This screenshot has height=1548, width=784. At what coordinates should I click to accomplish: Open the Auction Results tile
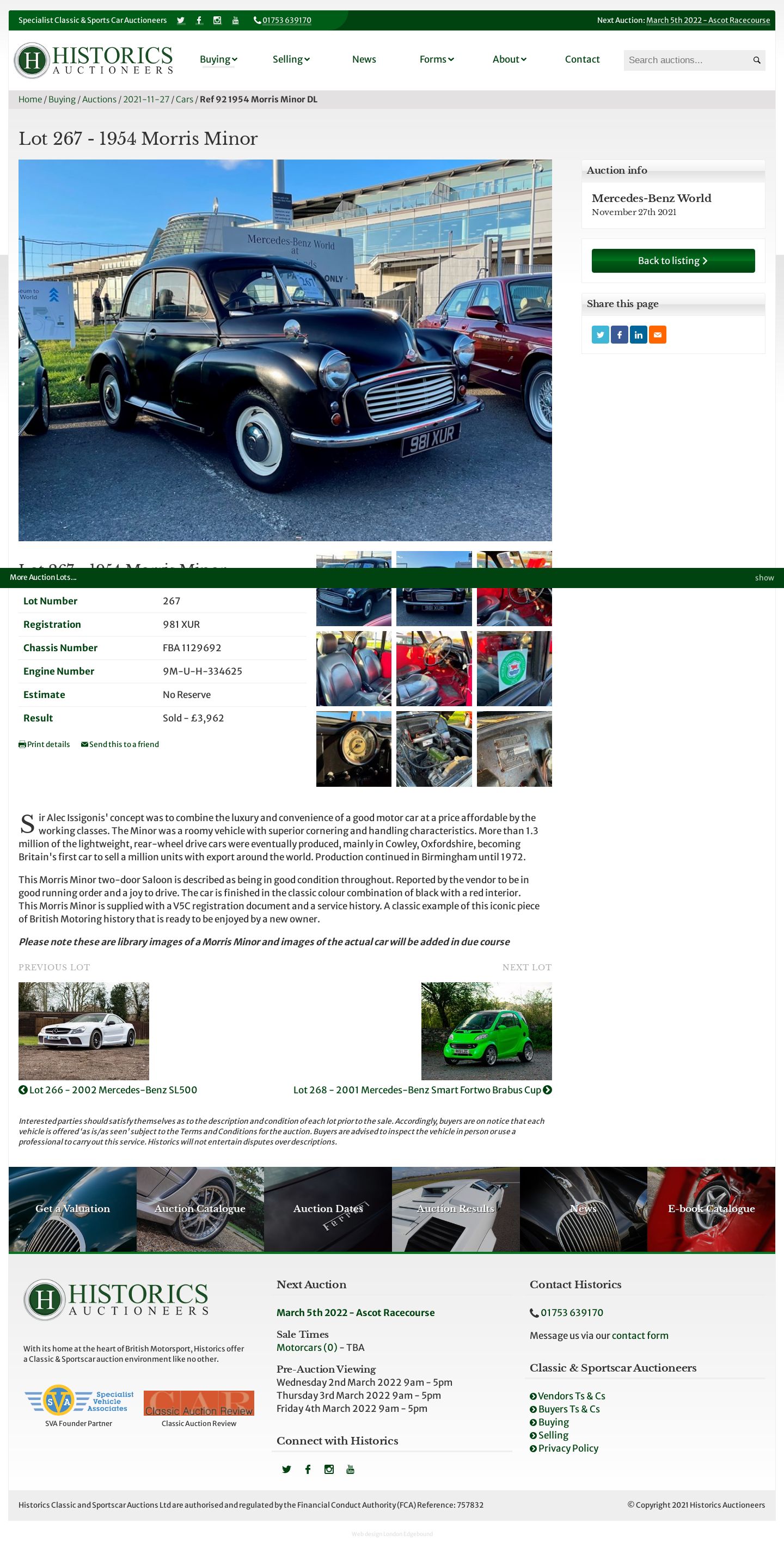[x=455, y=1208]
